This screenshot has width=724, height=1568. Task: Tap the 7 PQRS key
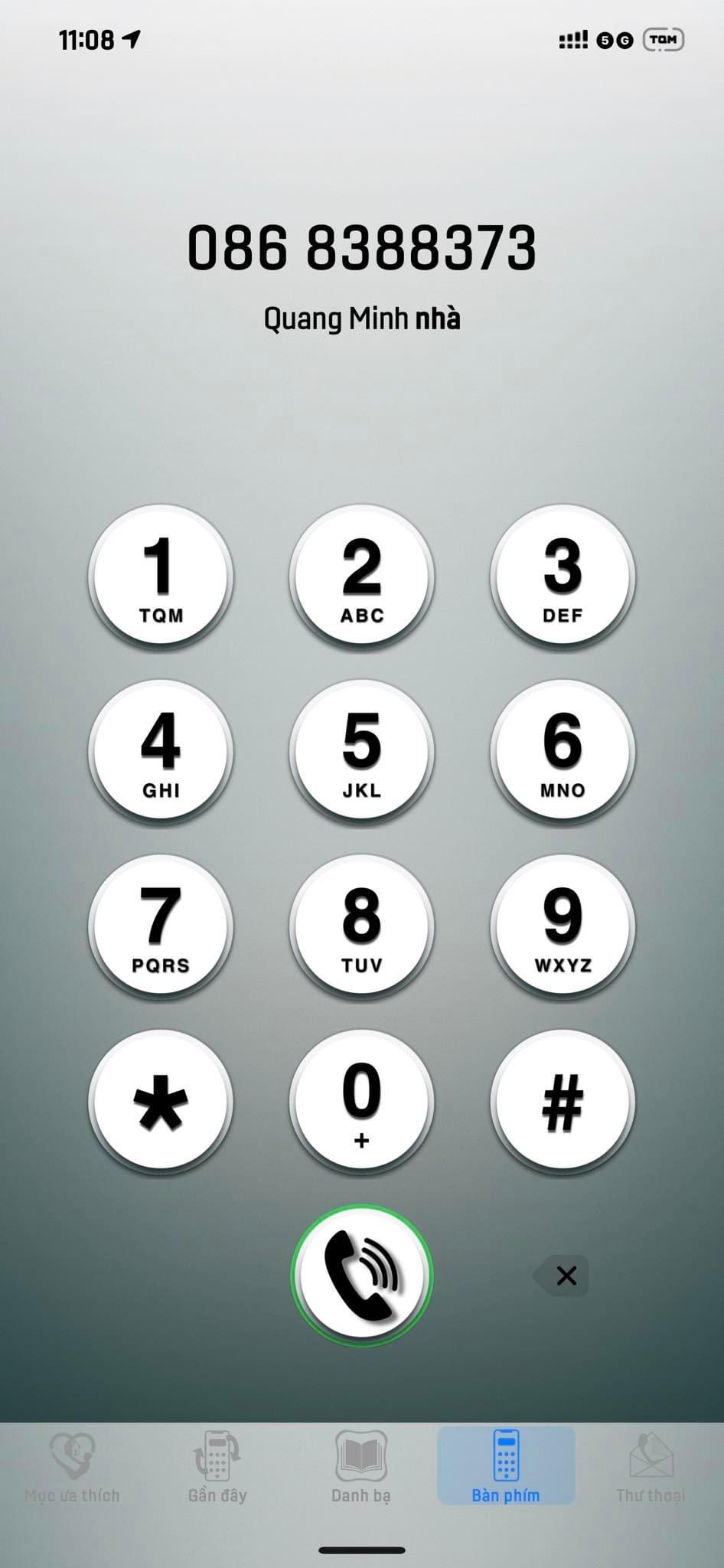161,926
